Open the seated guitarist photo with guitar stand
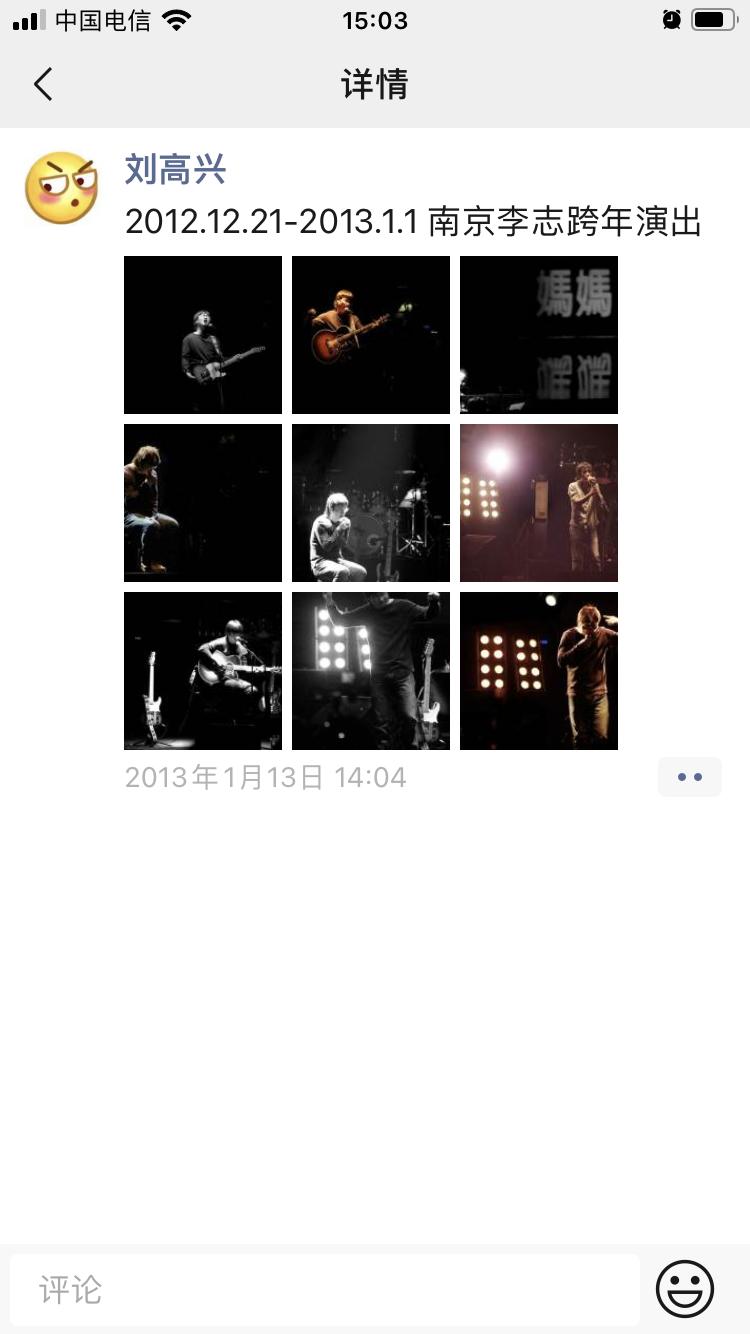This screenshot has height=1334, width=750. tap(203, 671)
